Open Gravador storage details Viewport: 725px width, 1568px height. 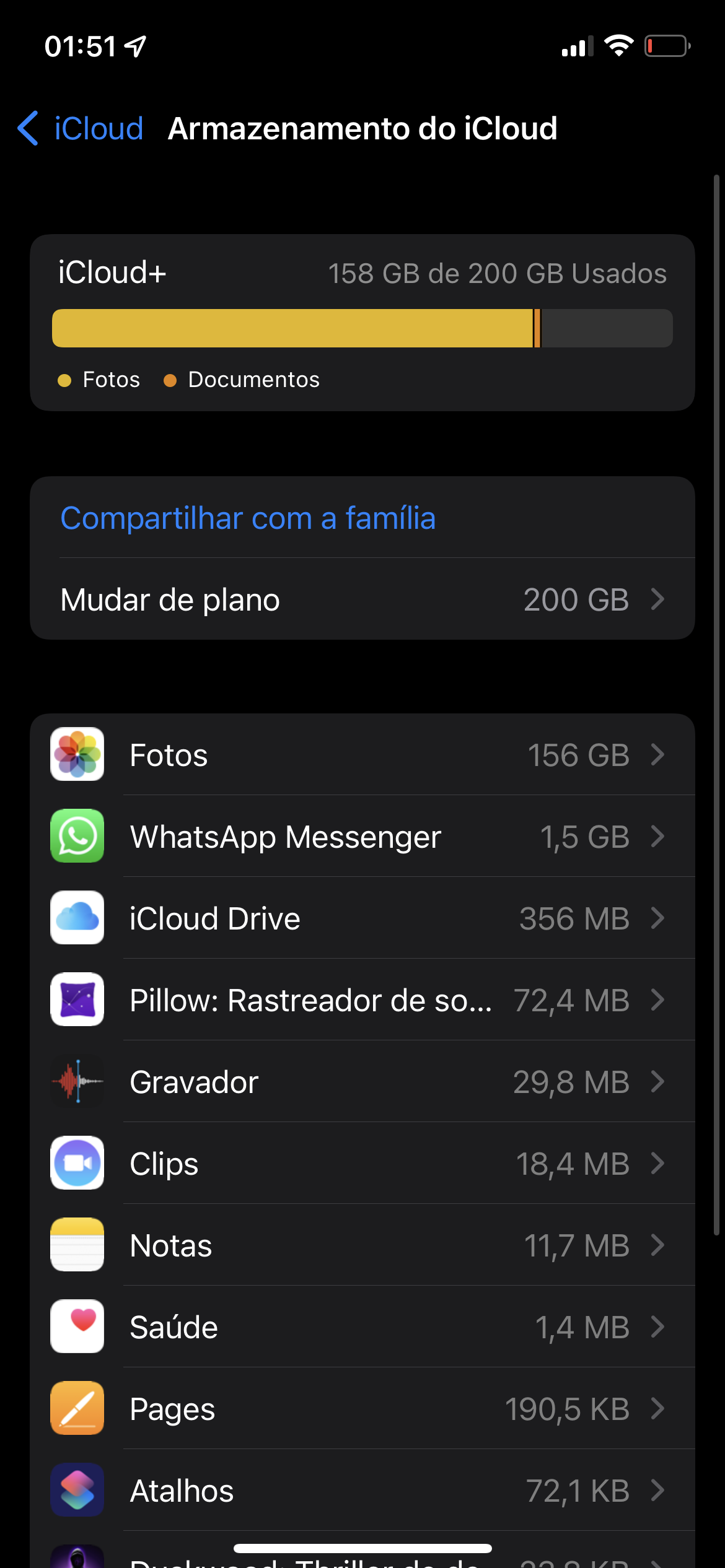pyautogui.click(x=362, y=1082)
